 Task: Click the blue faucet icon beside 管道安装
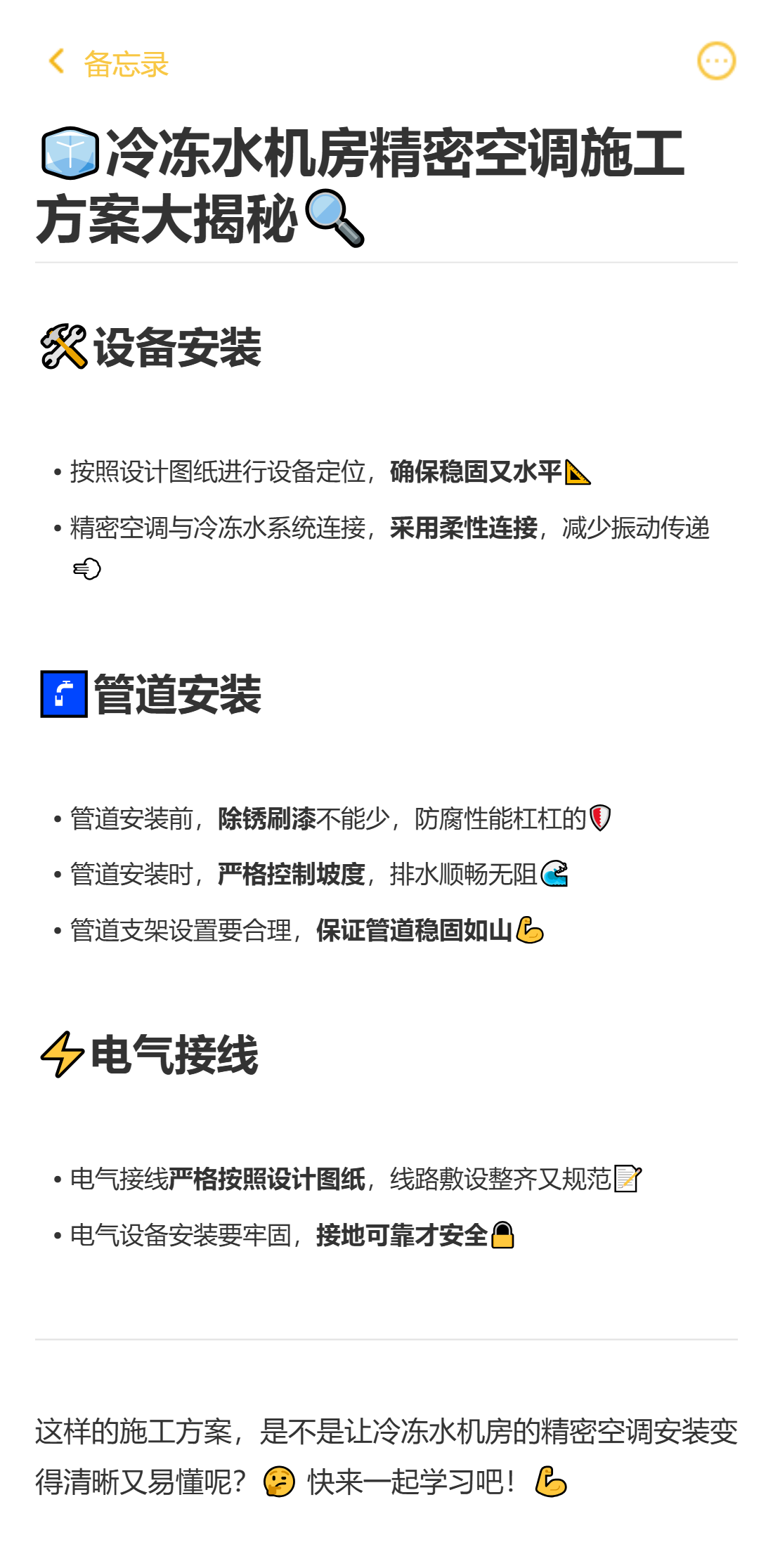(63, 694)
